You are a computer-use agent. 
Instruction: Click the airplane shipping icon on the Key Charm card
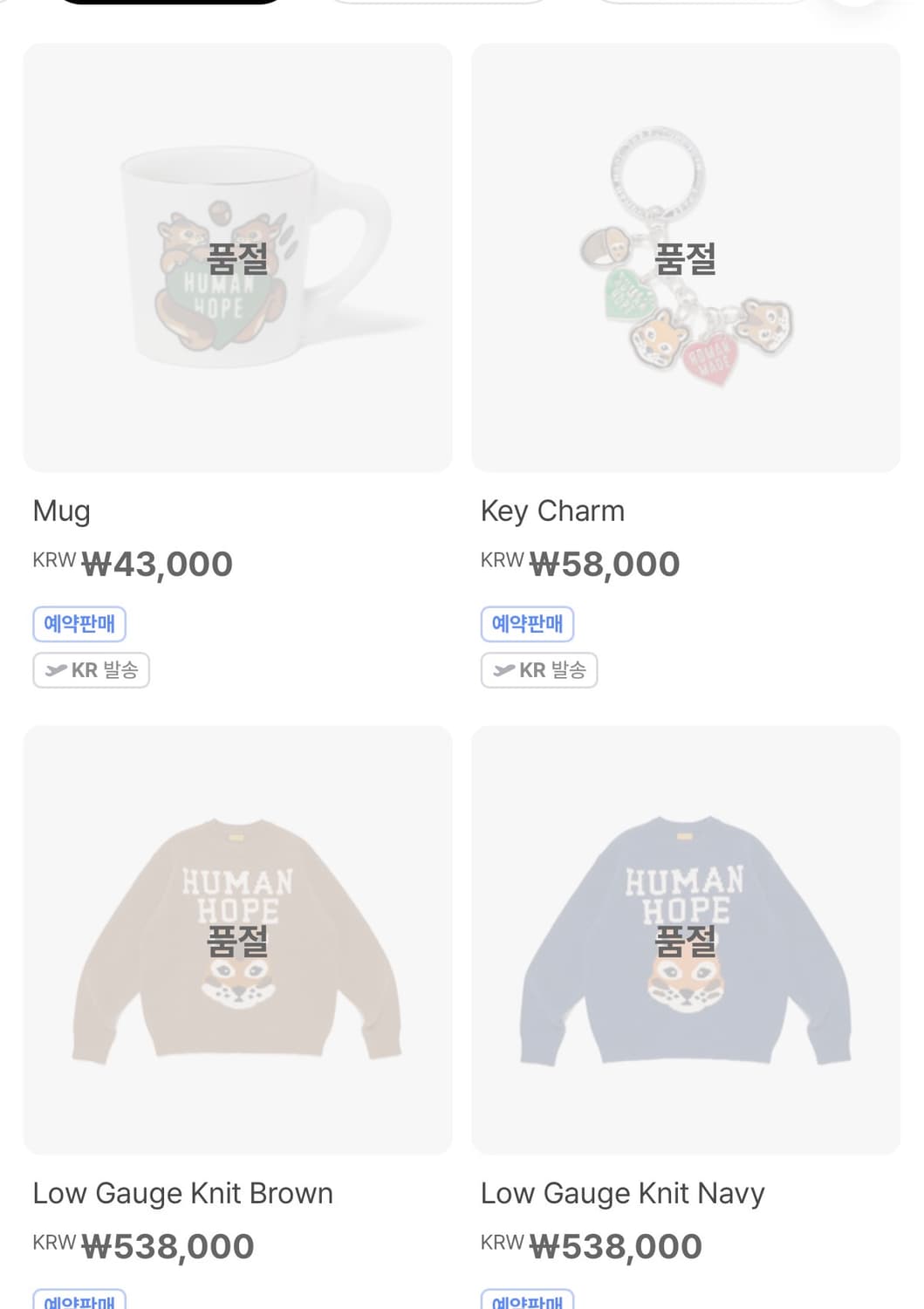pos(503,670)
